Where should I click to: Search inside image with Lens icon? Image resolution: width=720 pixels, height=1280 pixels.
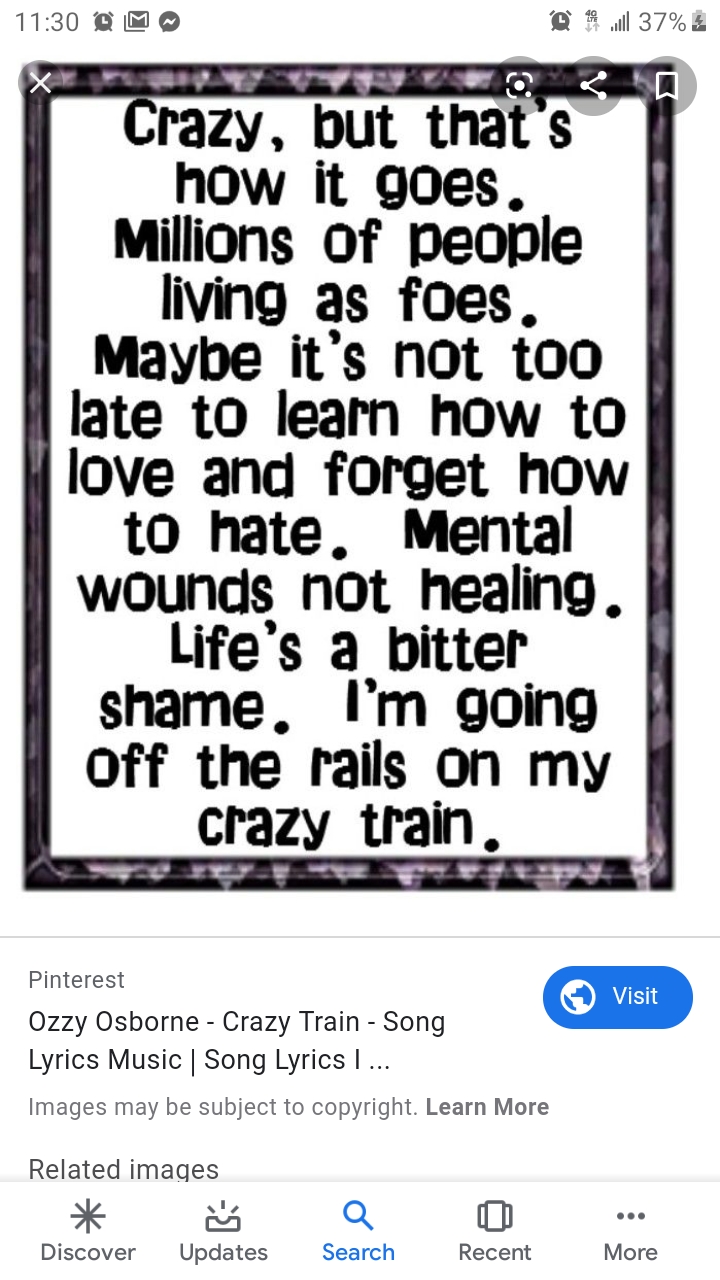pos(519,87)
